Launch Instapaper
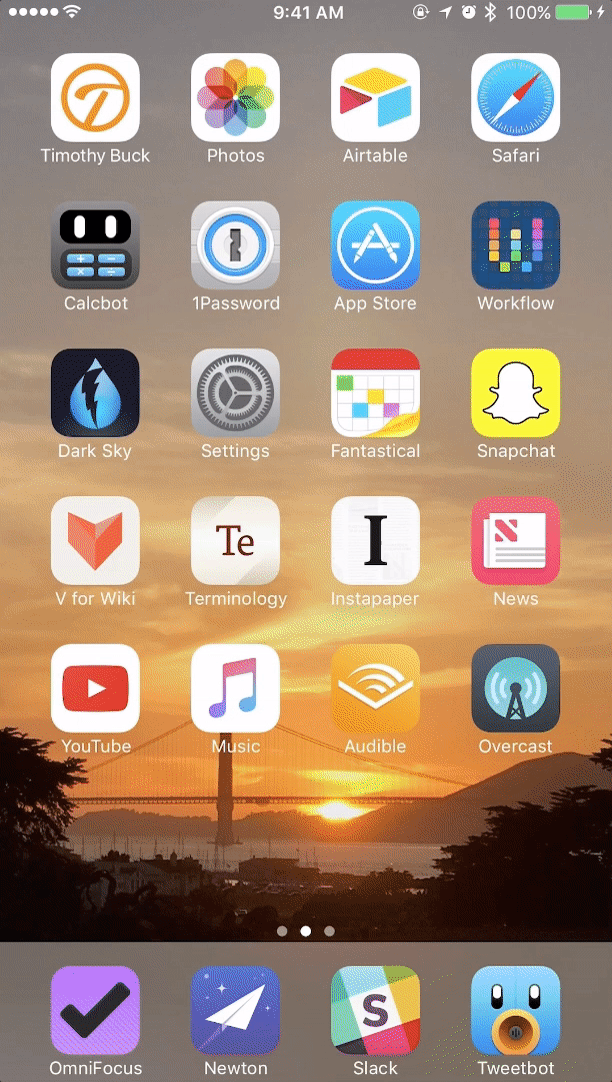 click(375, 541)
